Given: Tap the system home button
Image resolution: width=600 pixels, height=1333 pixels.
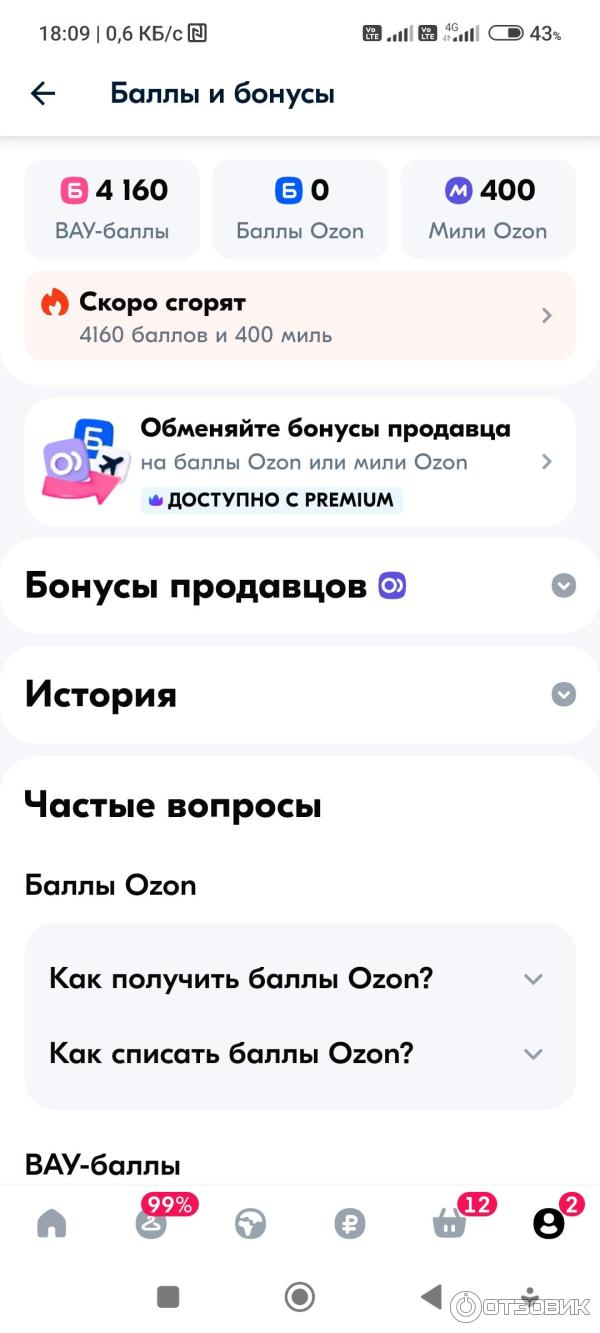Looking at the screenshot, I should click(300, 1297).
